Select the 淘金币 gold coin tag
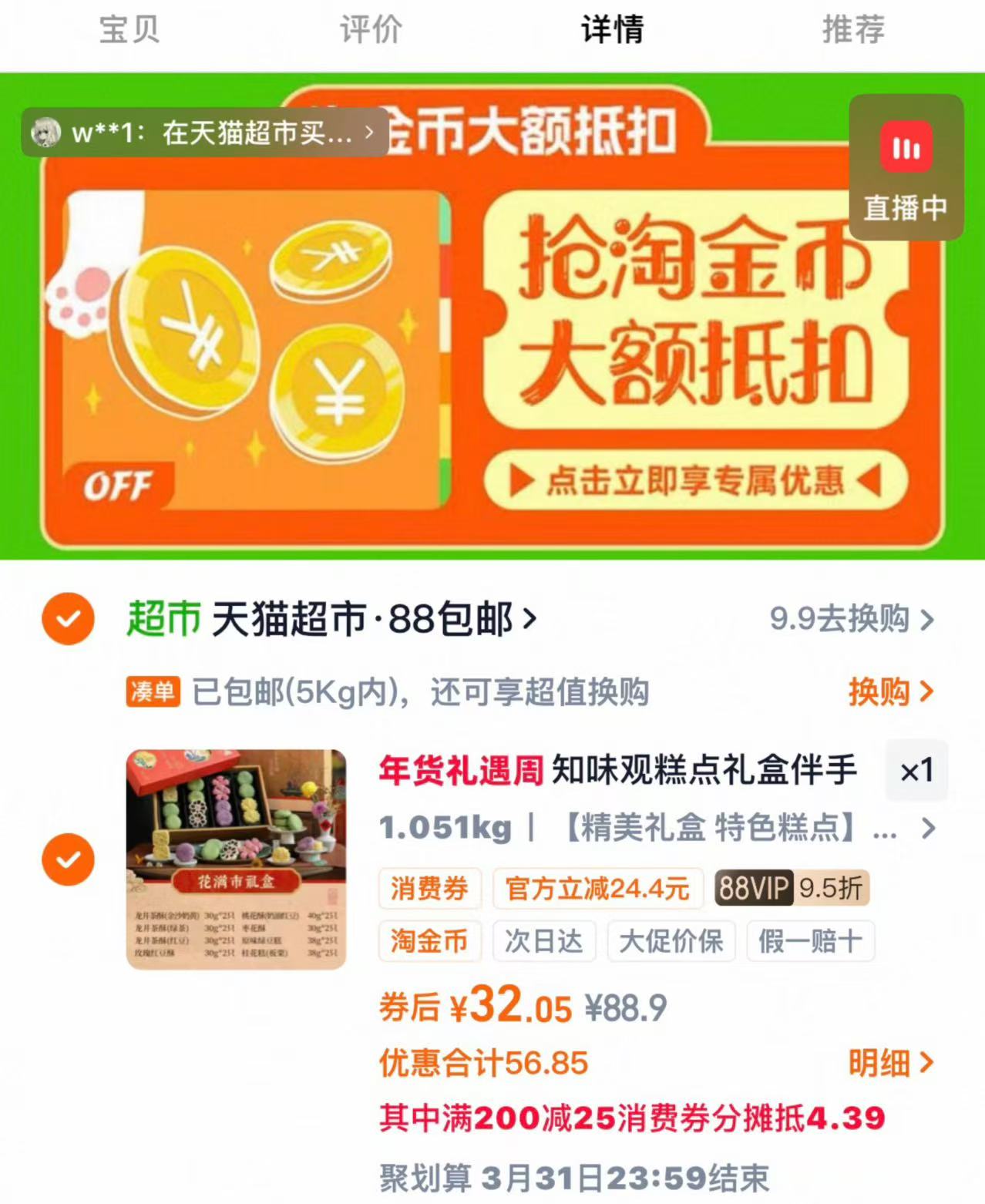985x1204 pixels. coord(429,941)
